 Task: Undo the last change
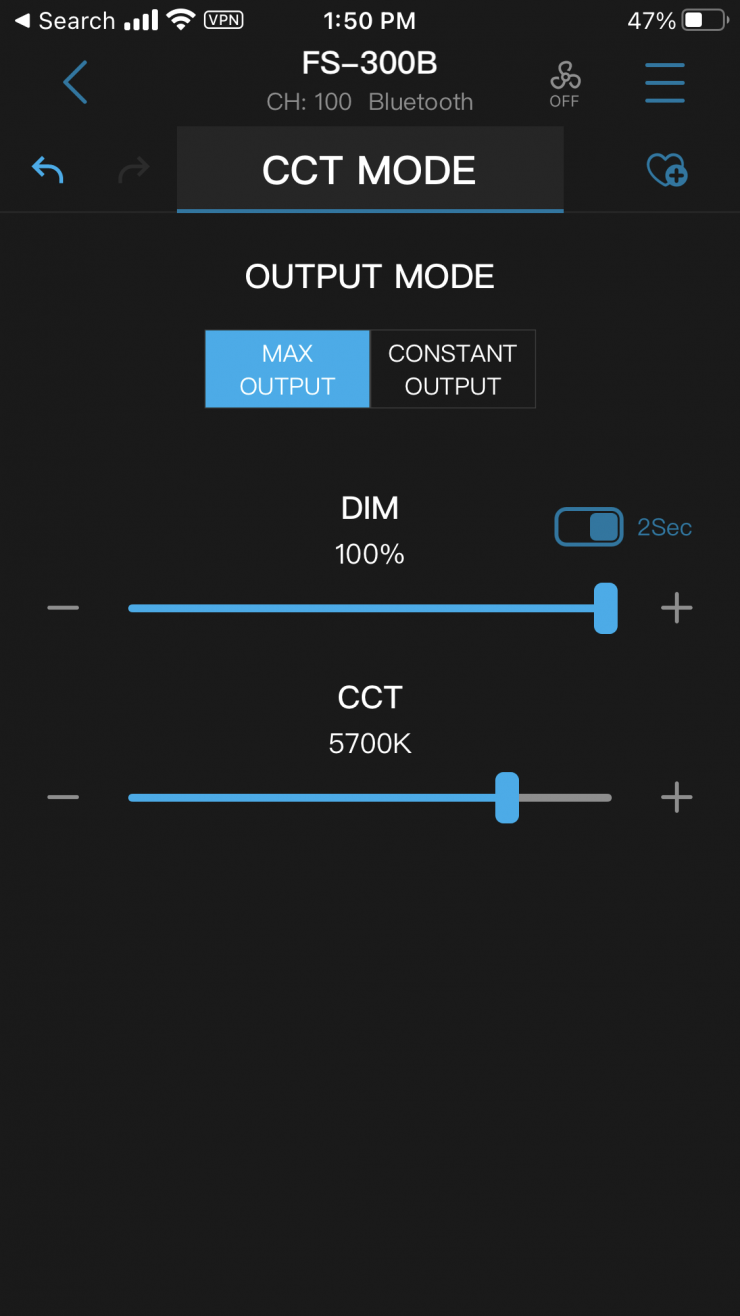coord(47,170)
